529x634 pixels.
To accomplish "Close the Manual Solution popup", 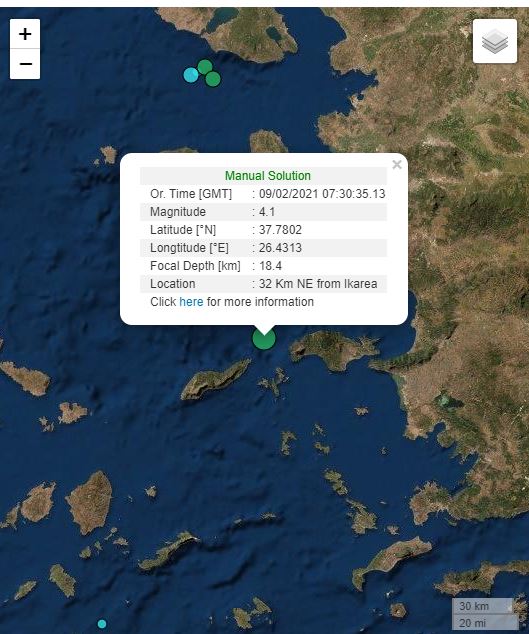I will click(x=397, y=165).
